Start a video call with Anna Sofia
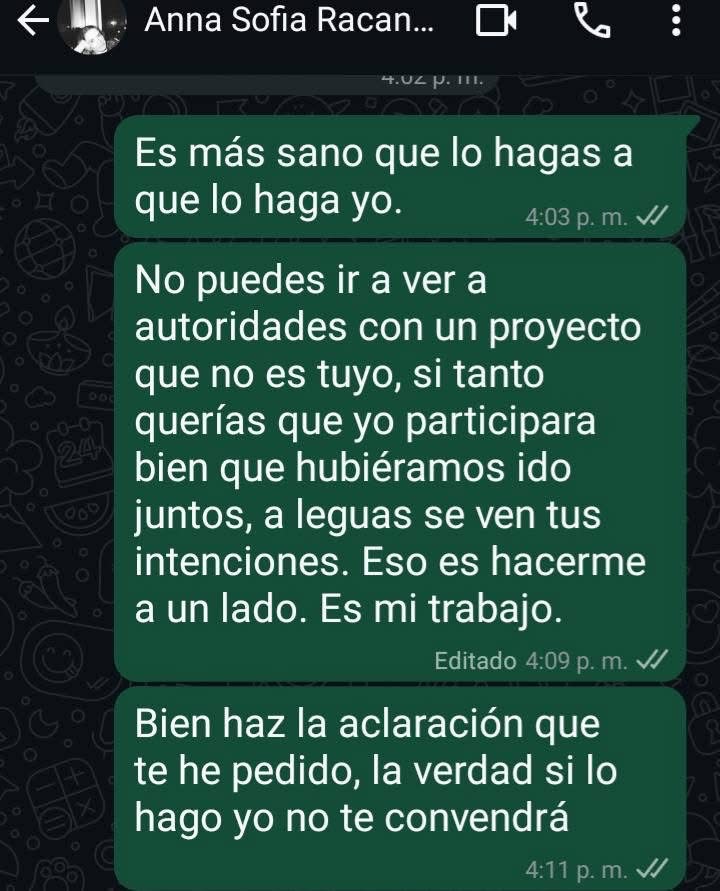 pyautogui.click(x=497, y=21)
